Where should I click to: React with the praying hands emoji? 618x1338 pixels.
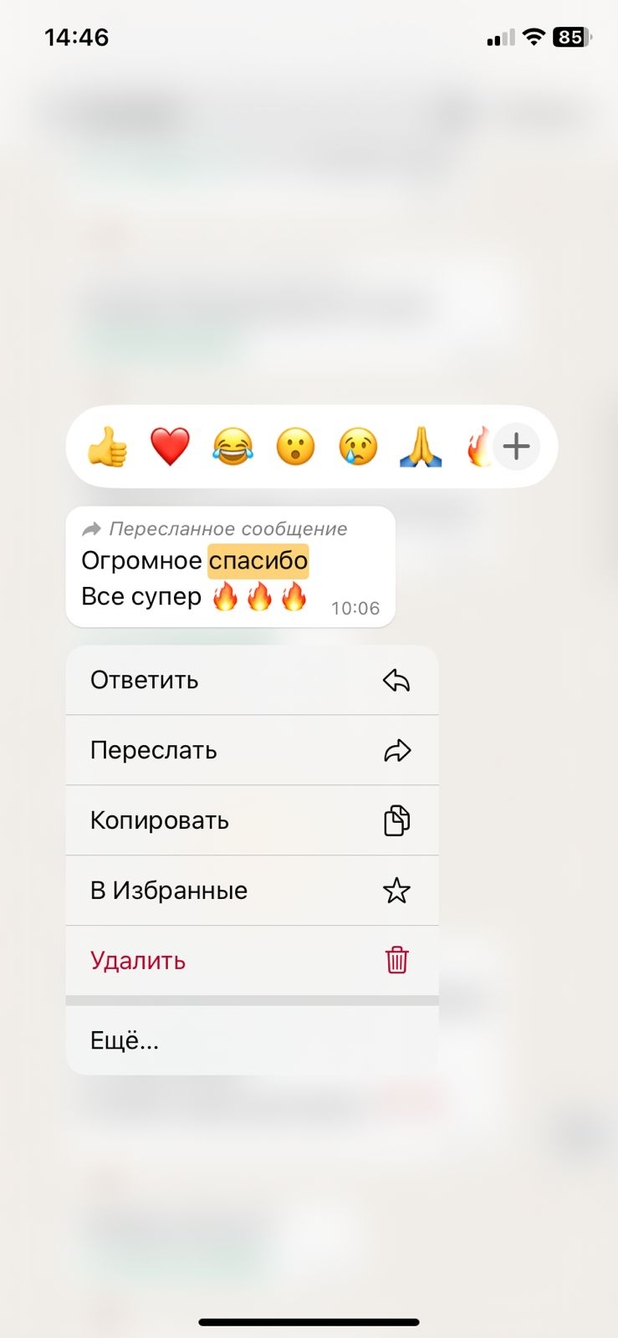(420, 446)
